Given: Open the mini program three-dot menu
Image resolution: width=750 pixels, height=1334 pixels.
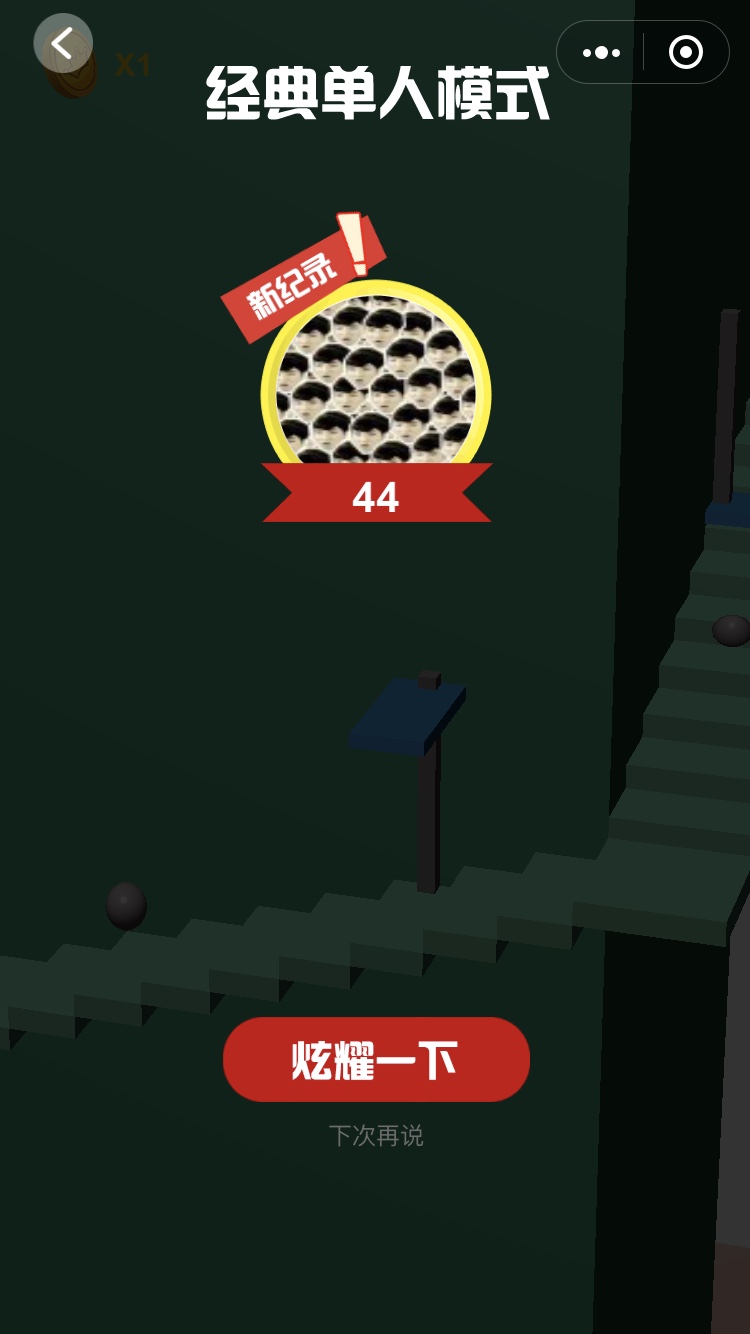Looking at the screenshot, I should [601, 53].
